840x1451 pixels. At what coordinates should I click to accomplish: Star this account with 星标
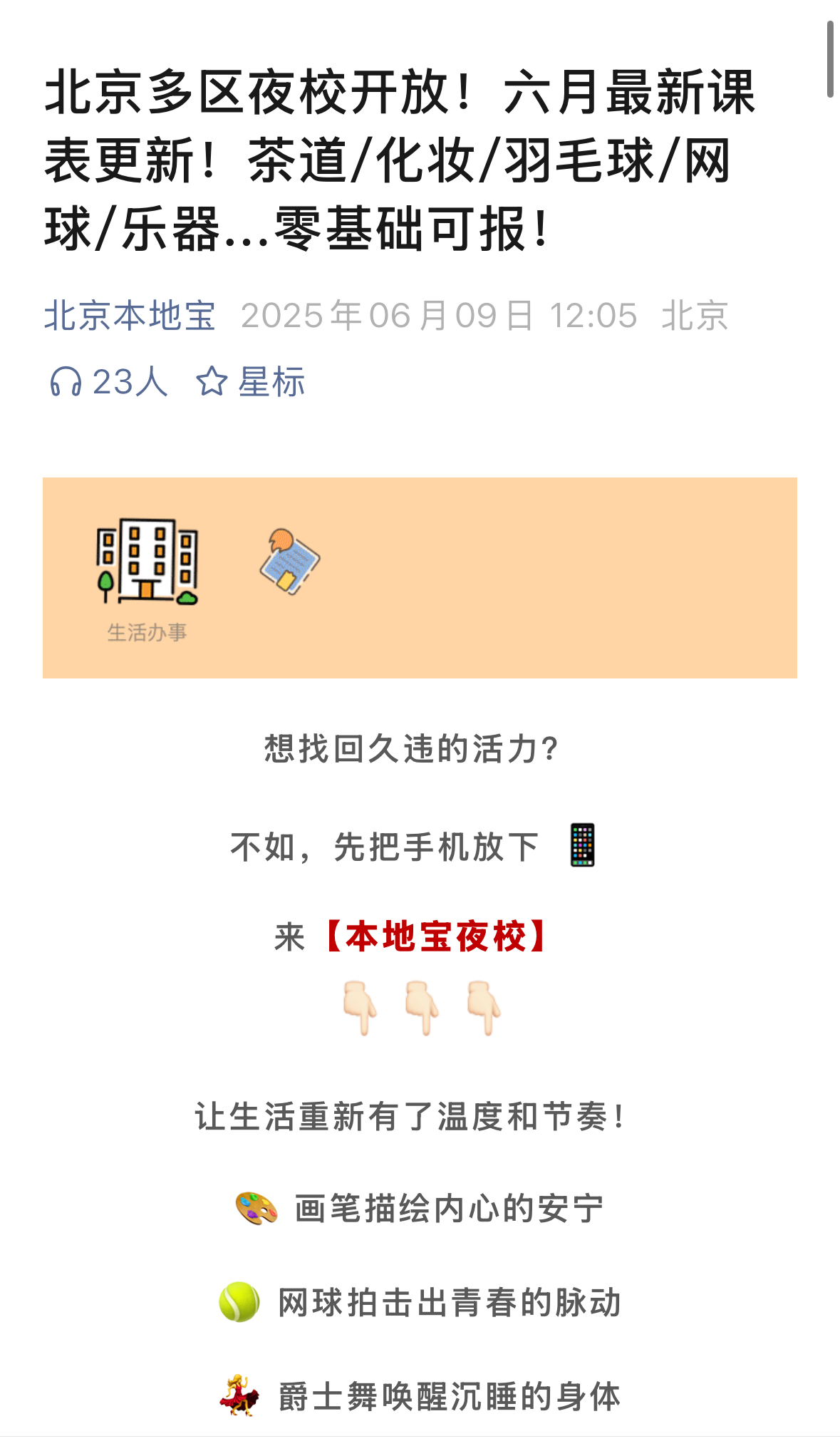[251, 382]
